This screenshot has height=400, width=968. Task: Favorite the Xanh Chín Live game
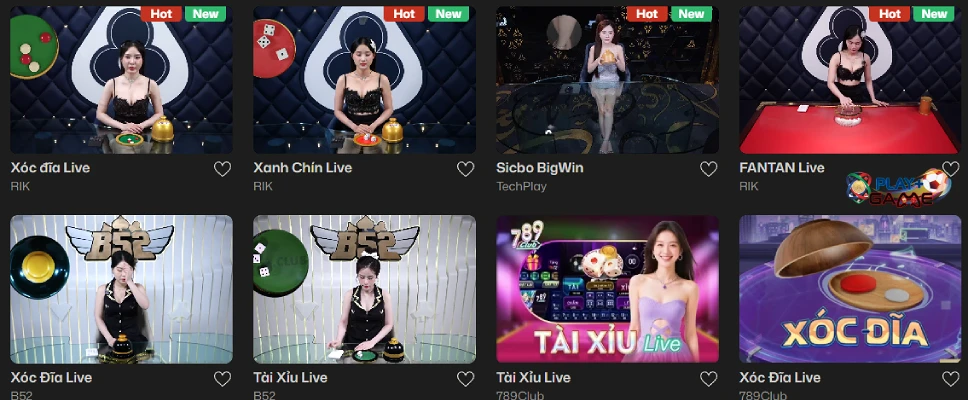[465, 169]
